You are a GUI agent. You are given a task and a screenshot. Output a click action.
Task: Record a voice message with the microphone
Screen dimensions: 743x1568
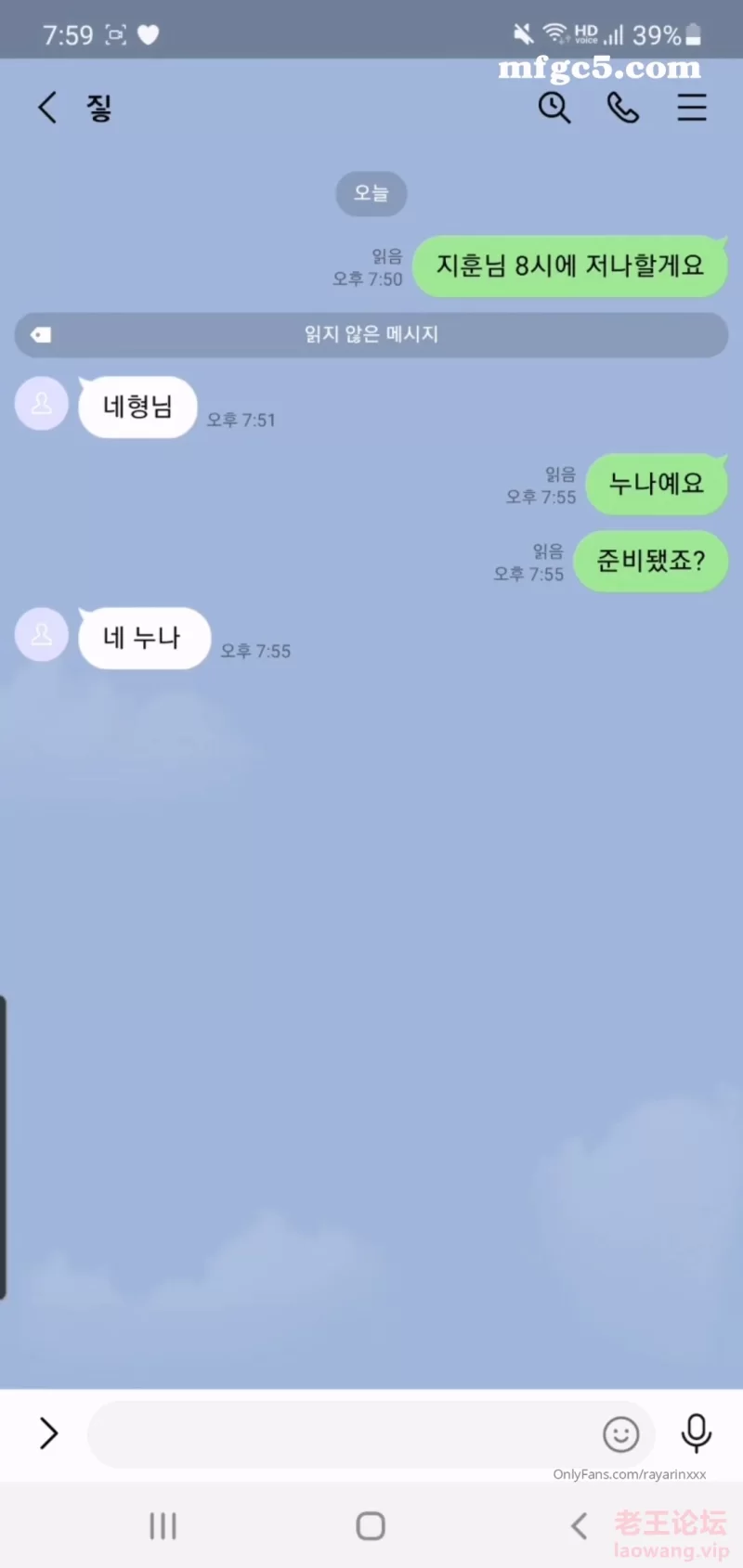[697, 1432]
